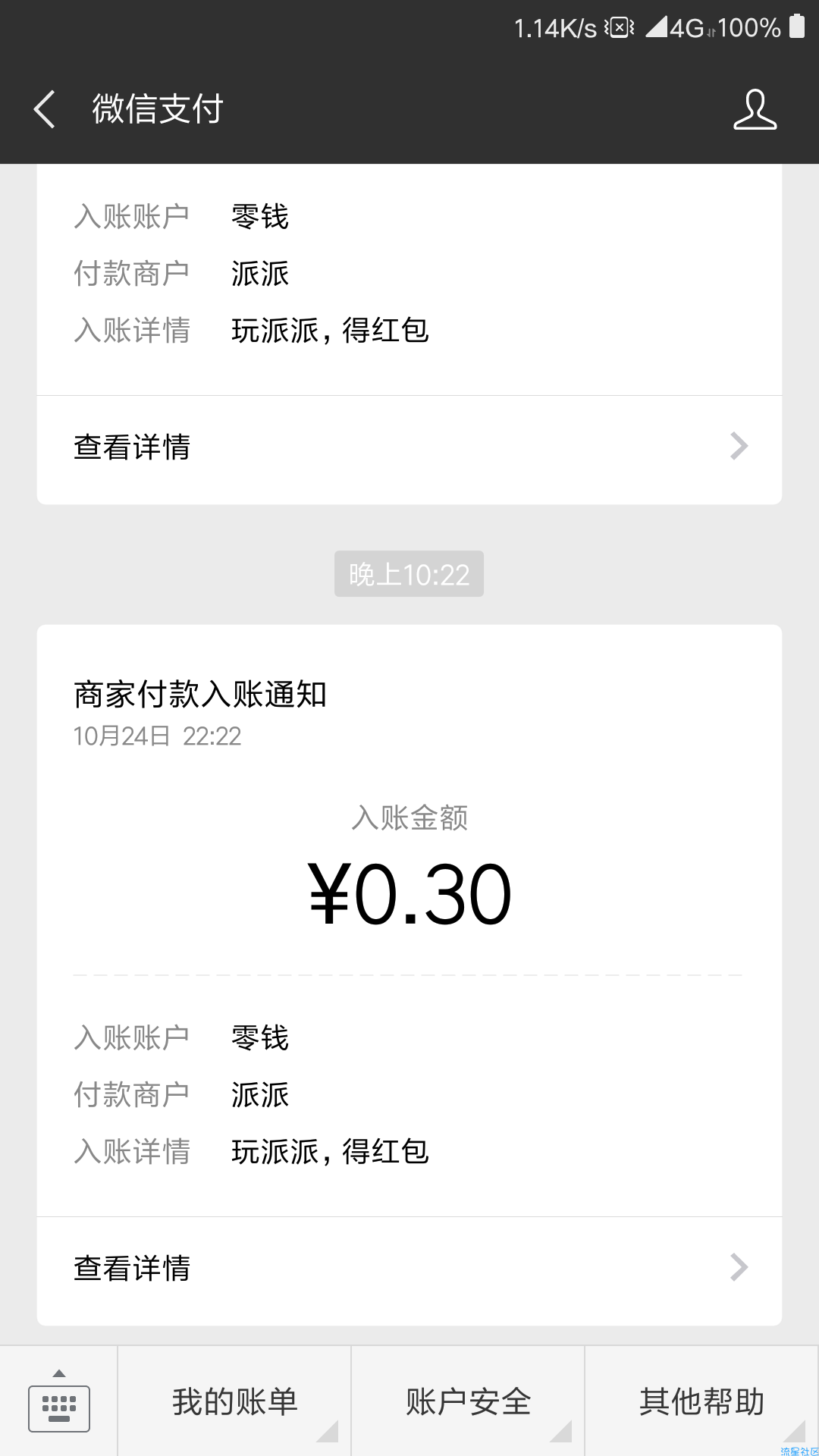The width and height of the screenshot is (819, 1456).
Task: Open the 我的账单 menu
Action: (x=234, y=1401)
